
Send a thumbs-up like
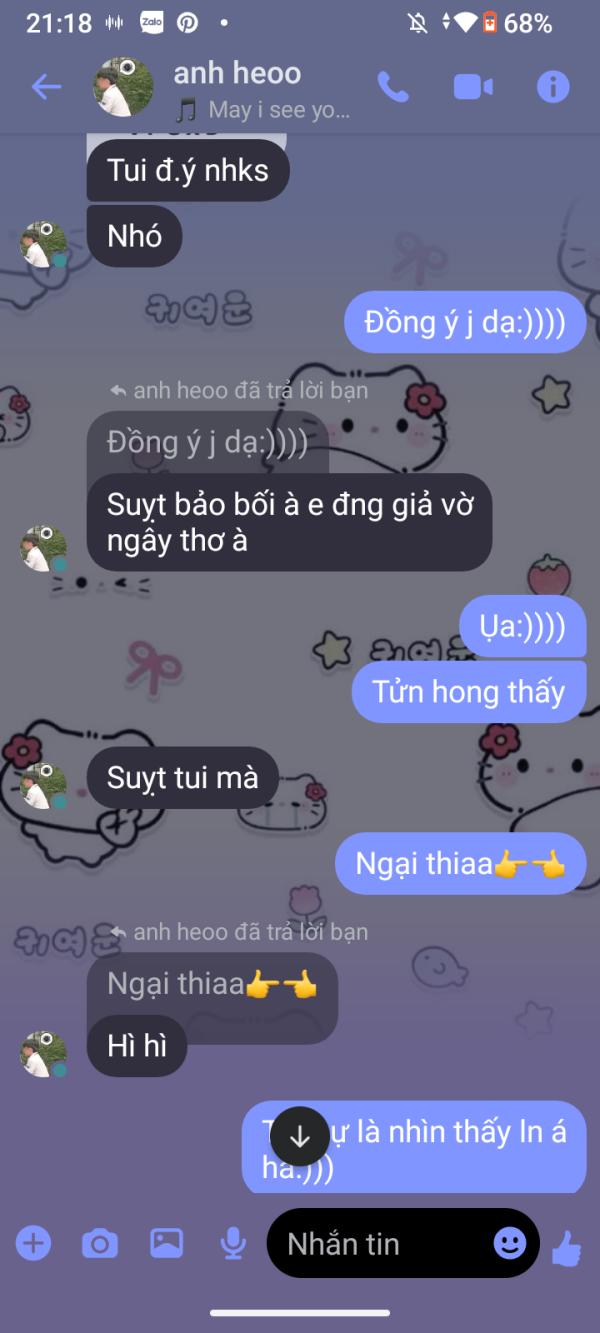pos(566,1245)
